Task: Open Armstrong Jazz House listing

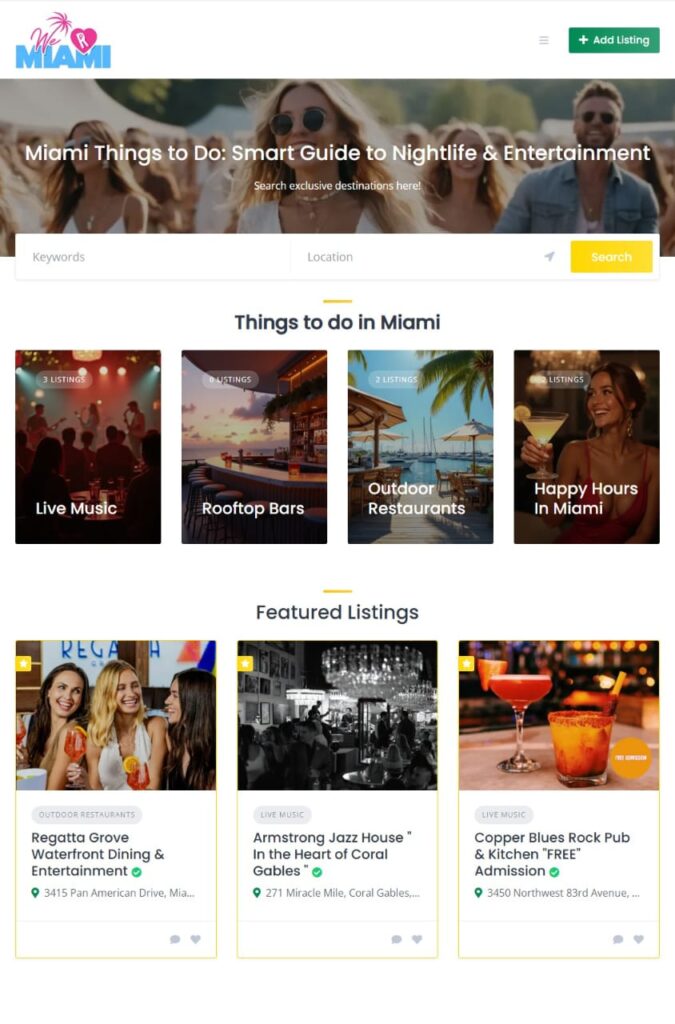Action: pos(332,854)
